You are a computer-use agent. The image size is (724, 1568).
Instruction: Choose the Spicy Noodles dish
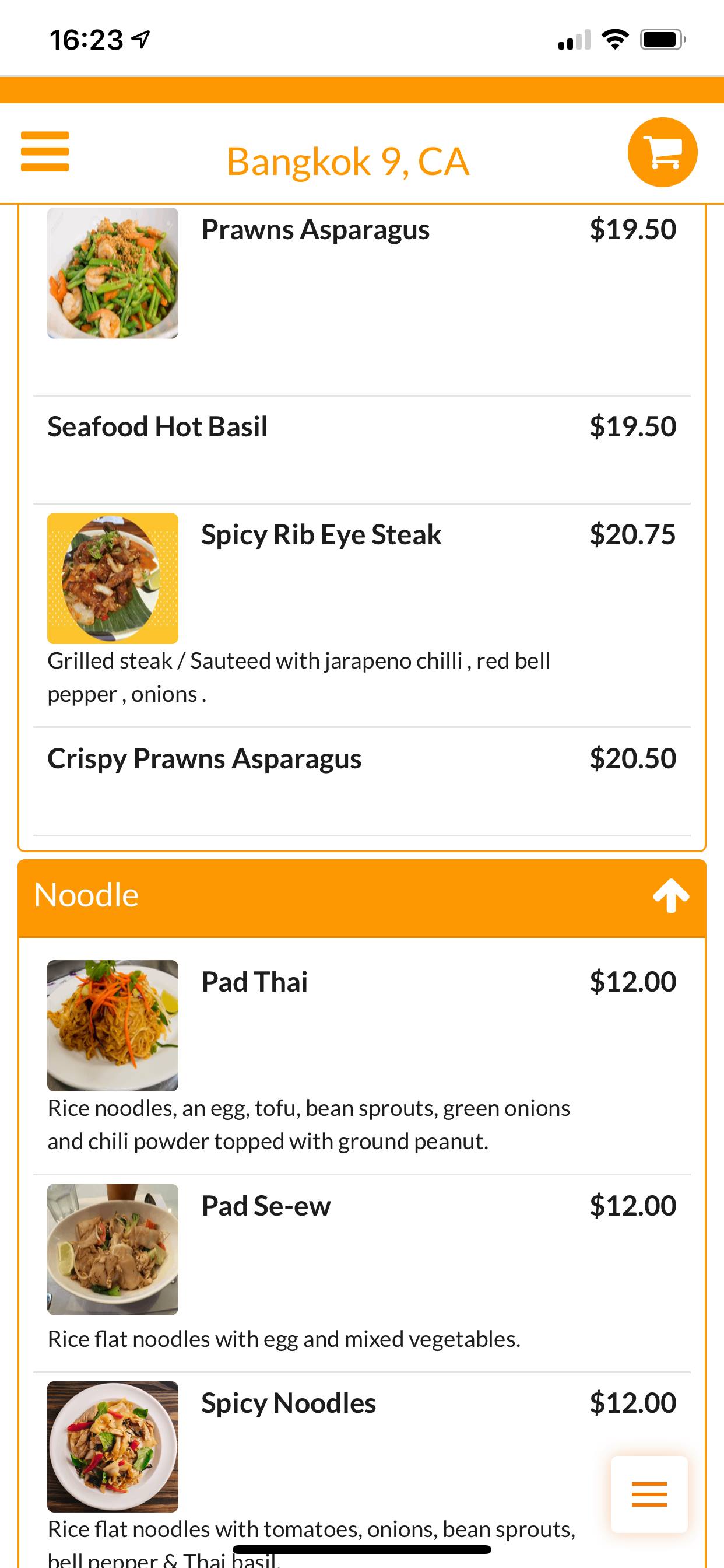point(289,1403)
